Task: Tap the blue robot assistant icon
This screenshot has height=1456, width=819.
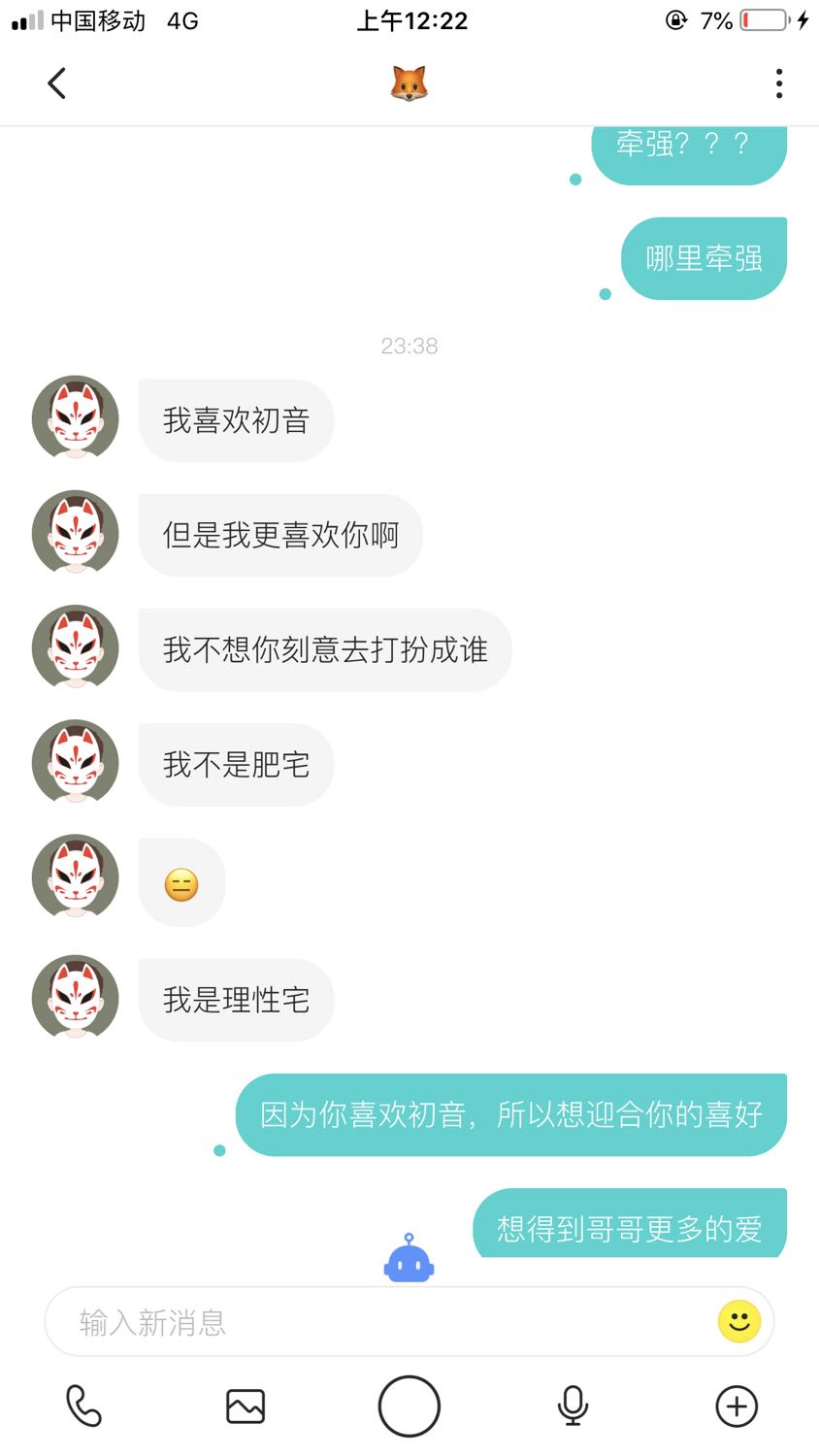Action: 409,1258
